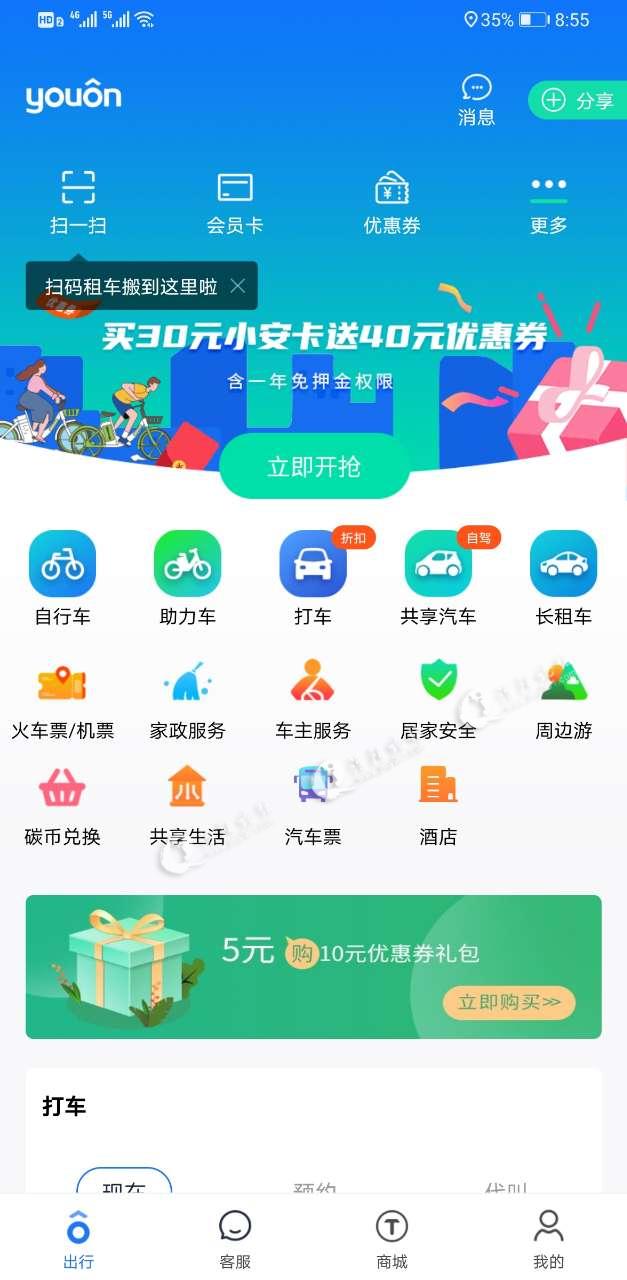627x1280 pixels.
Task: Open 共享汽车 car sharing
Action: pos(438,578)
